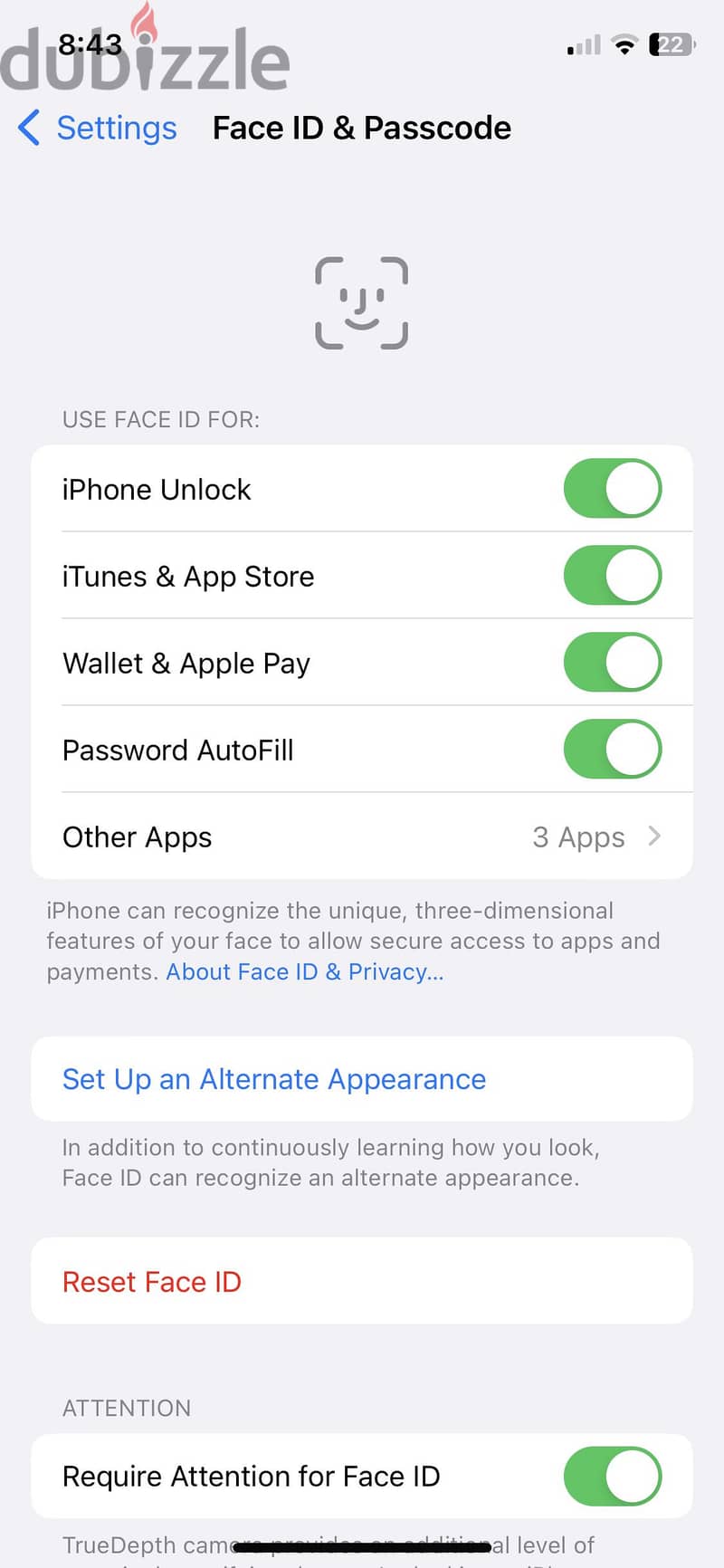Toggle Wallet & Apple Pay off

pos(613,663)
